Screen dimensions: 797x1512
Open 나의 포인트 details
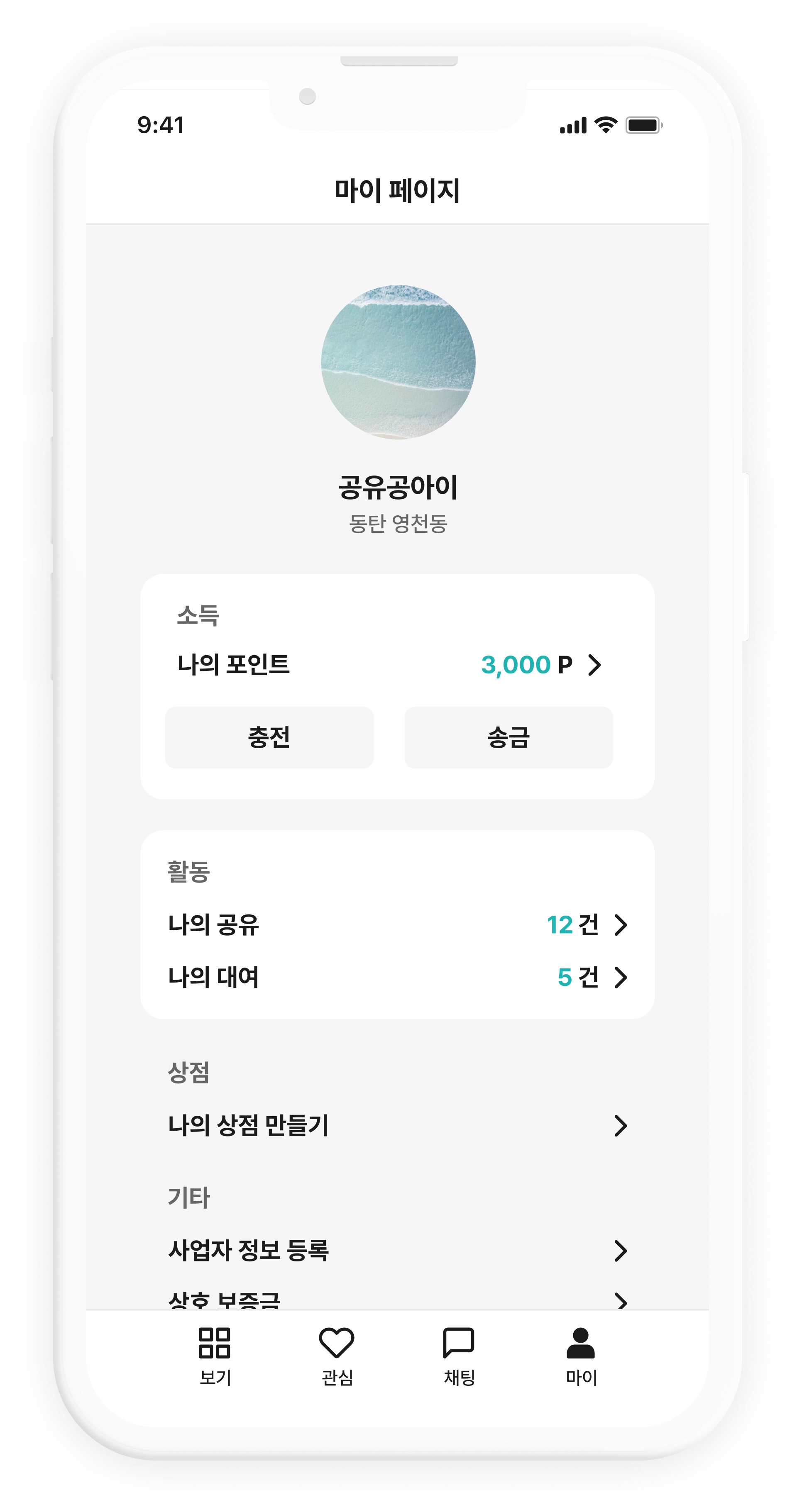tap(594, 665)
